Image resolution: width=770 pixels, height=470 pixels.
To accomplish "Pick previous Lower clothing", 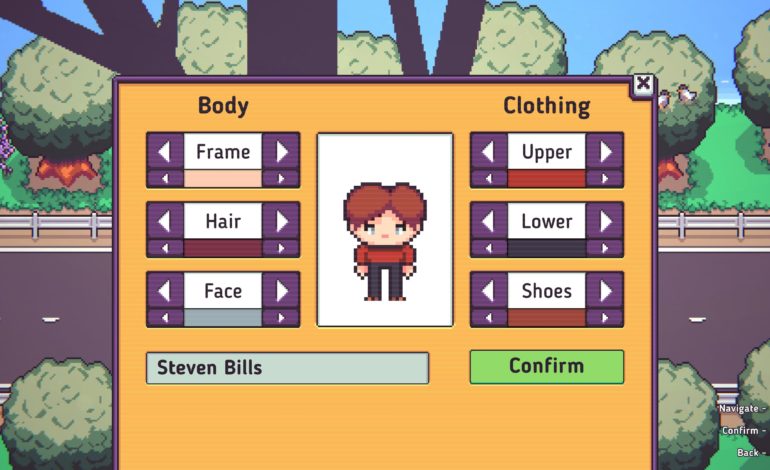I will click(x=489, y=221).
